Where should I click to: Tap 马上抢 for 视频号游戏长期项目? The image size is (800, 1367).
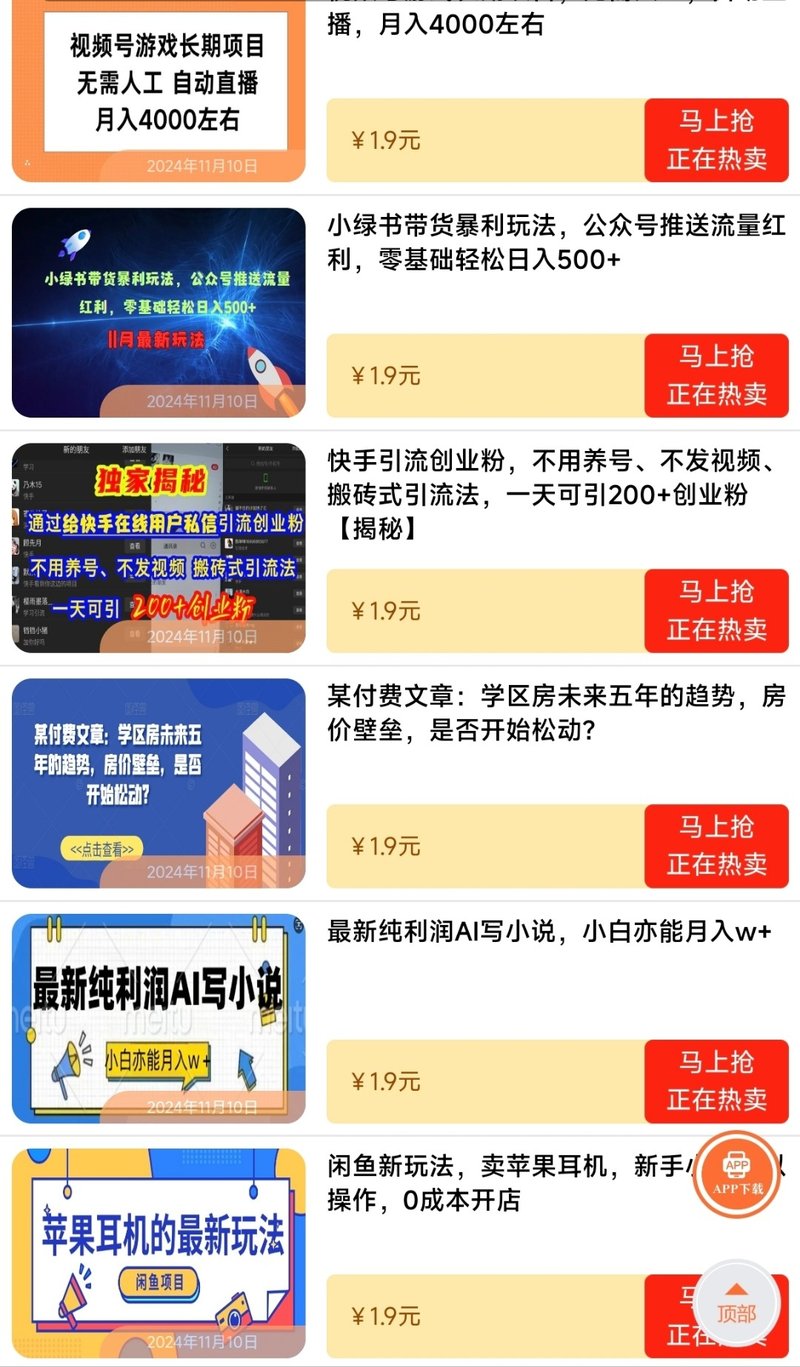(716, 140)
